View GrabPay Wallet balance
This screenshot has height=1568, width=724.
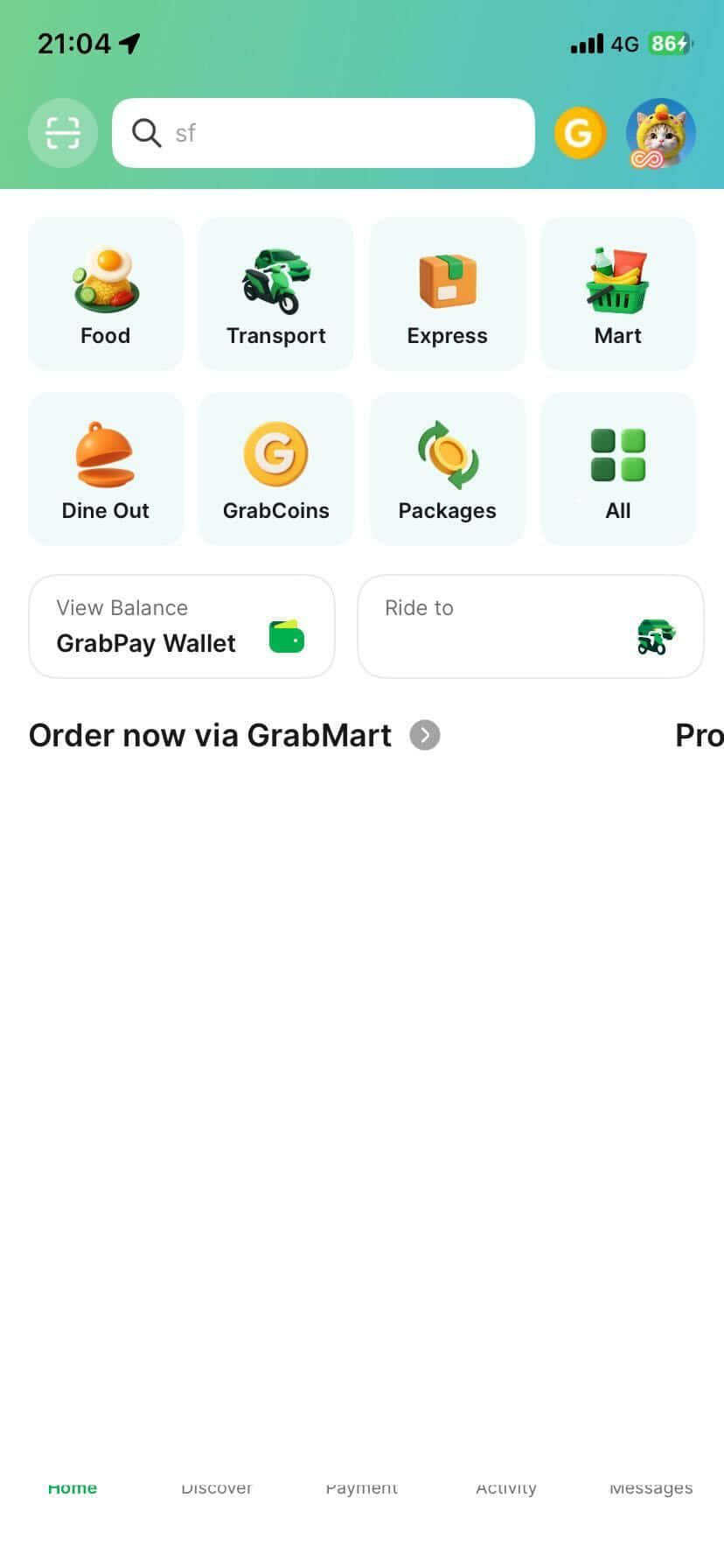pos(182,626)
